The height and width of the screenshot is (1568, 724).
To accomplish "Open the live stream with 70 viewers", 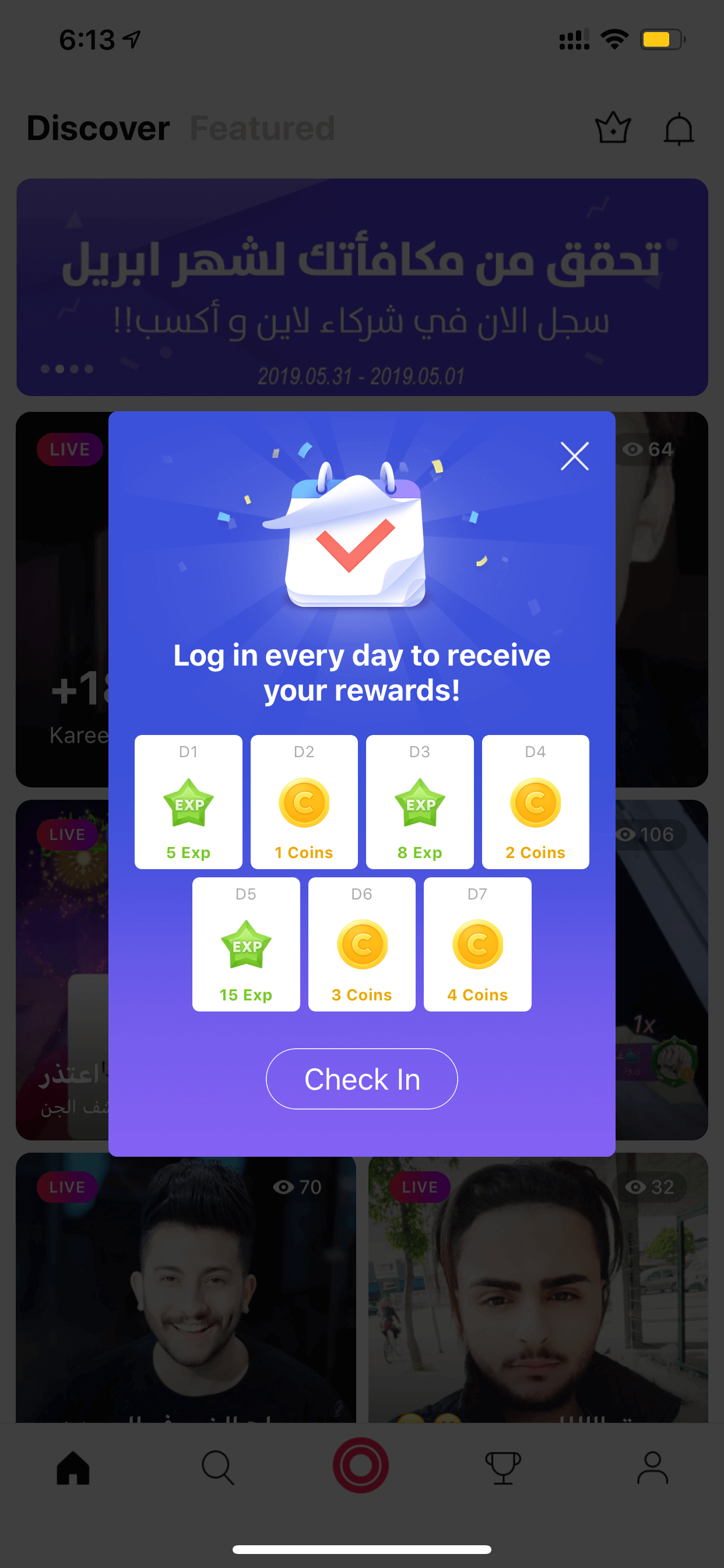I will pos(185,1287).
